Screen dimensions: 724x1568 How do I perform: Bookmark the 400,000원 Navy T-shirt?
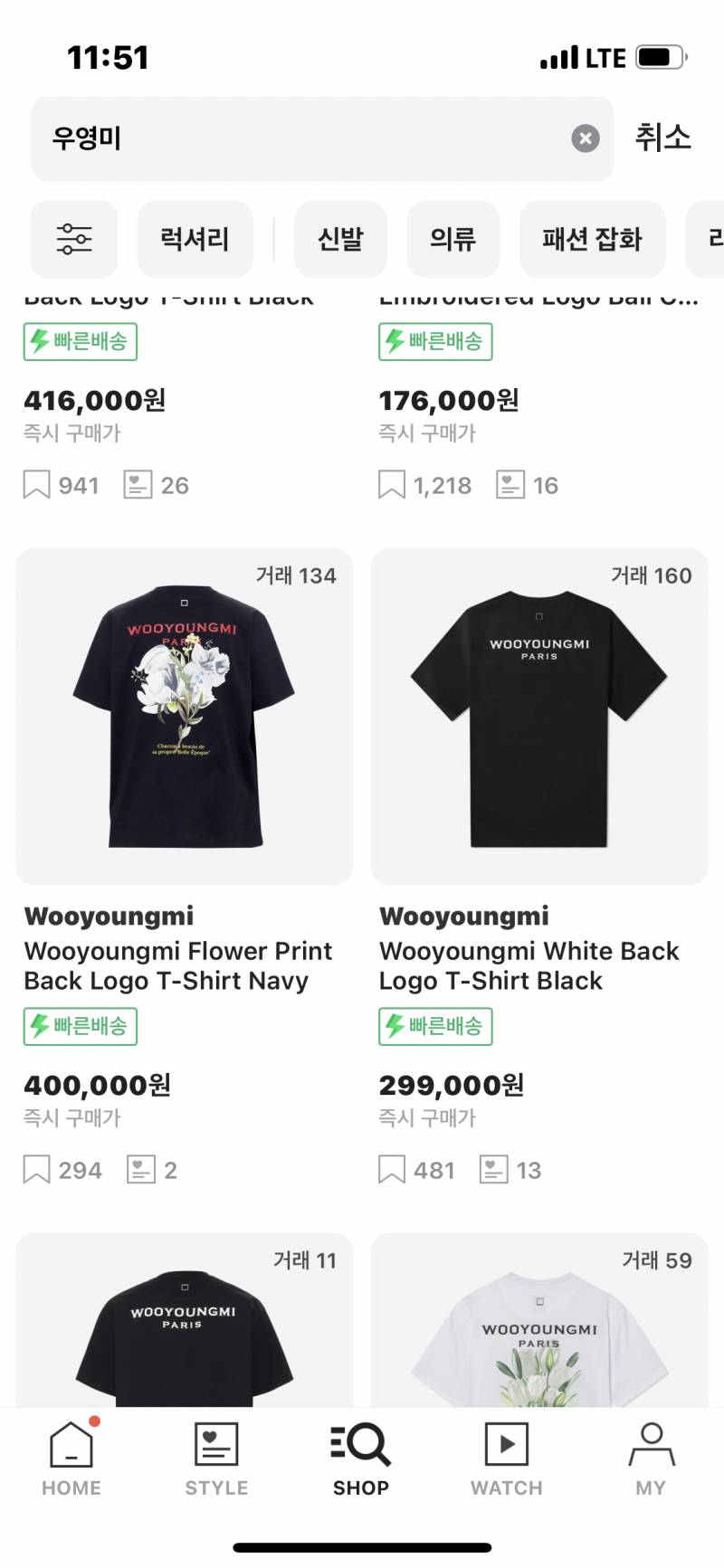(36, 1170)
